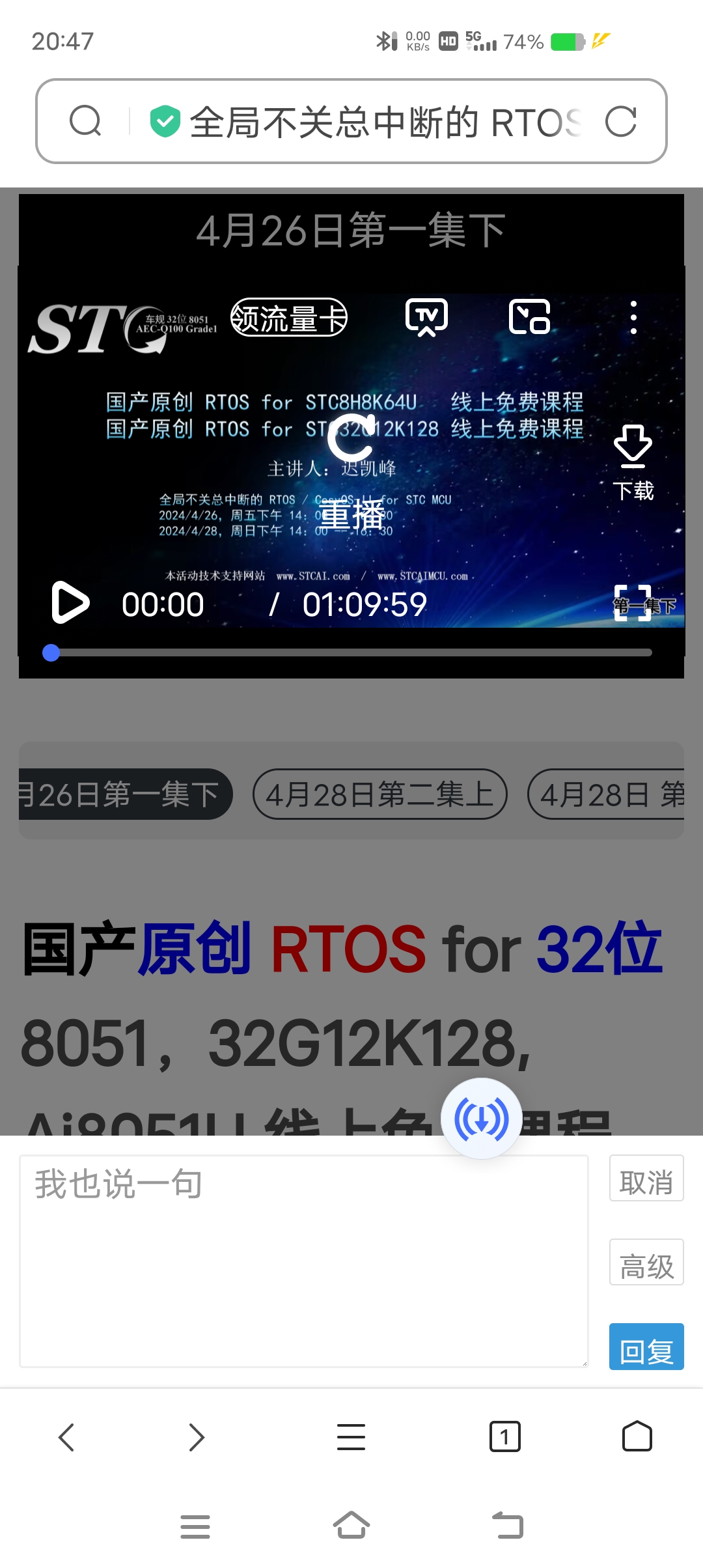Cast video to TV
703x1568 pixels.
click(426, 317)
